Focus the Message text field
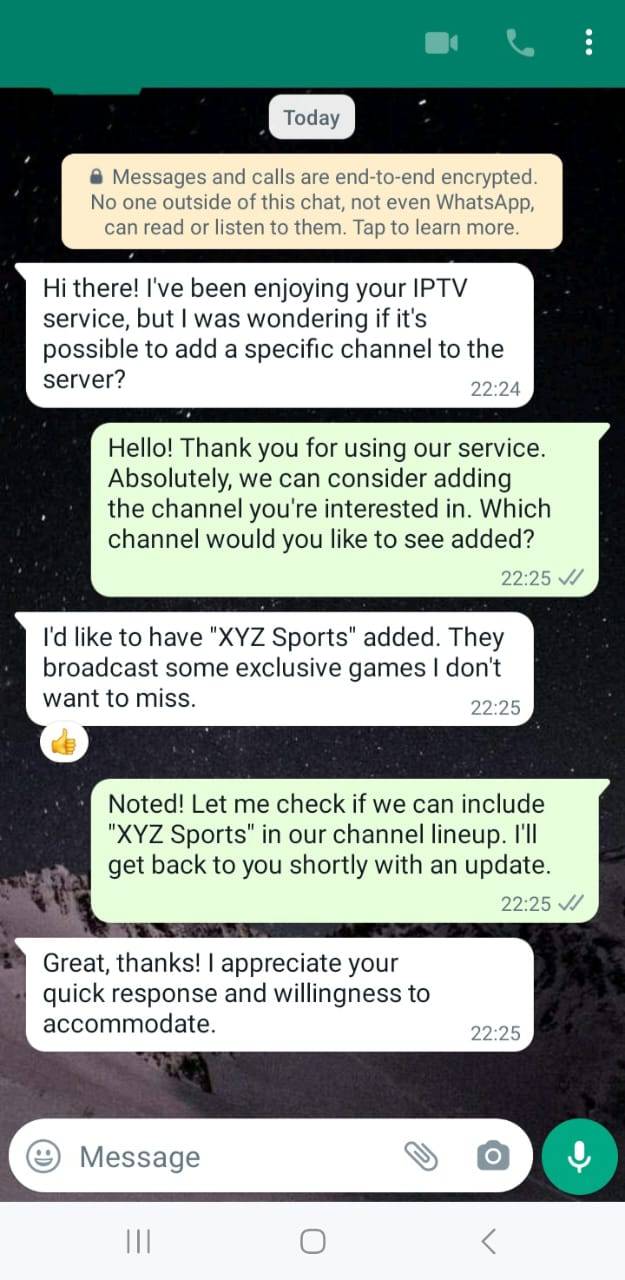Viewport: 625px width, 1280px height. [230, 1157]
